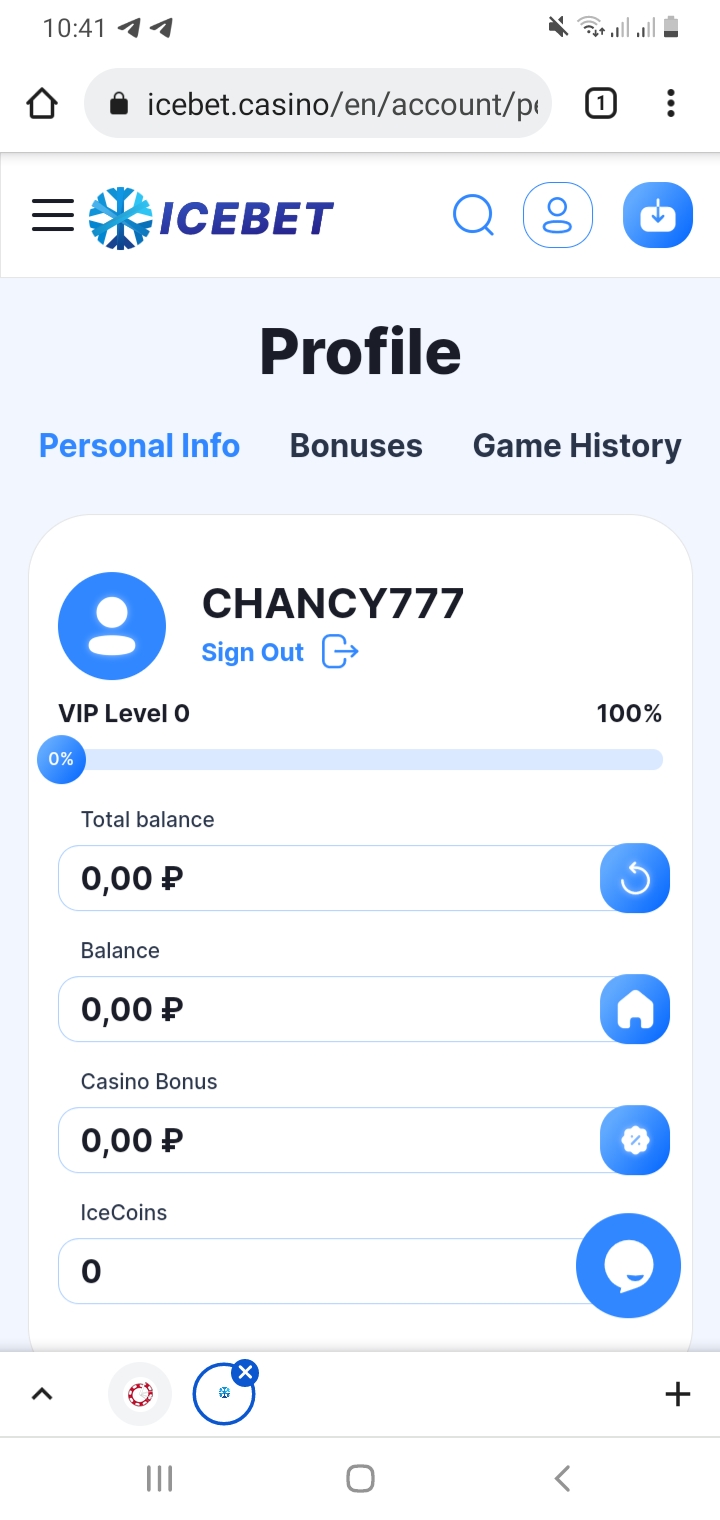720x1520 pixels.
Task: Open the site search
Action: pyautogui.click(x=473, y=215)
